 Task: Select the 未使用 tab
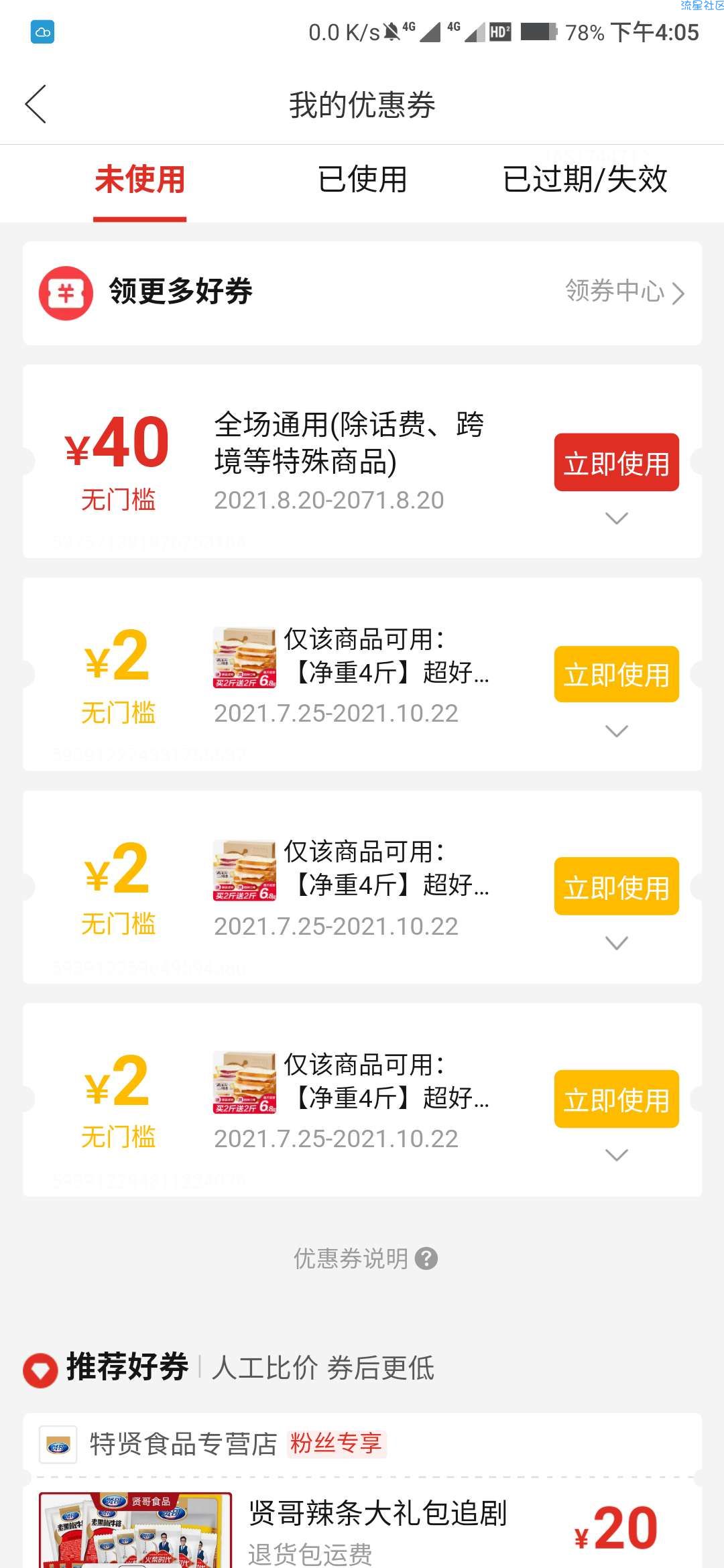(139, 180)
